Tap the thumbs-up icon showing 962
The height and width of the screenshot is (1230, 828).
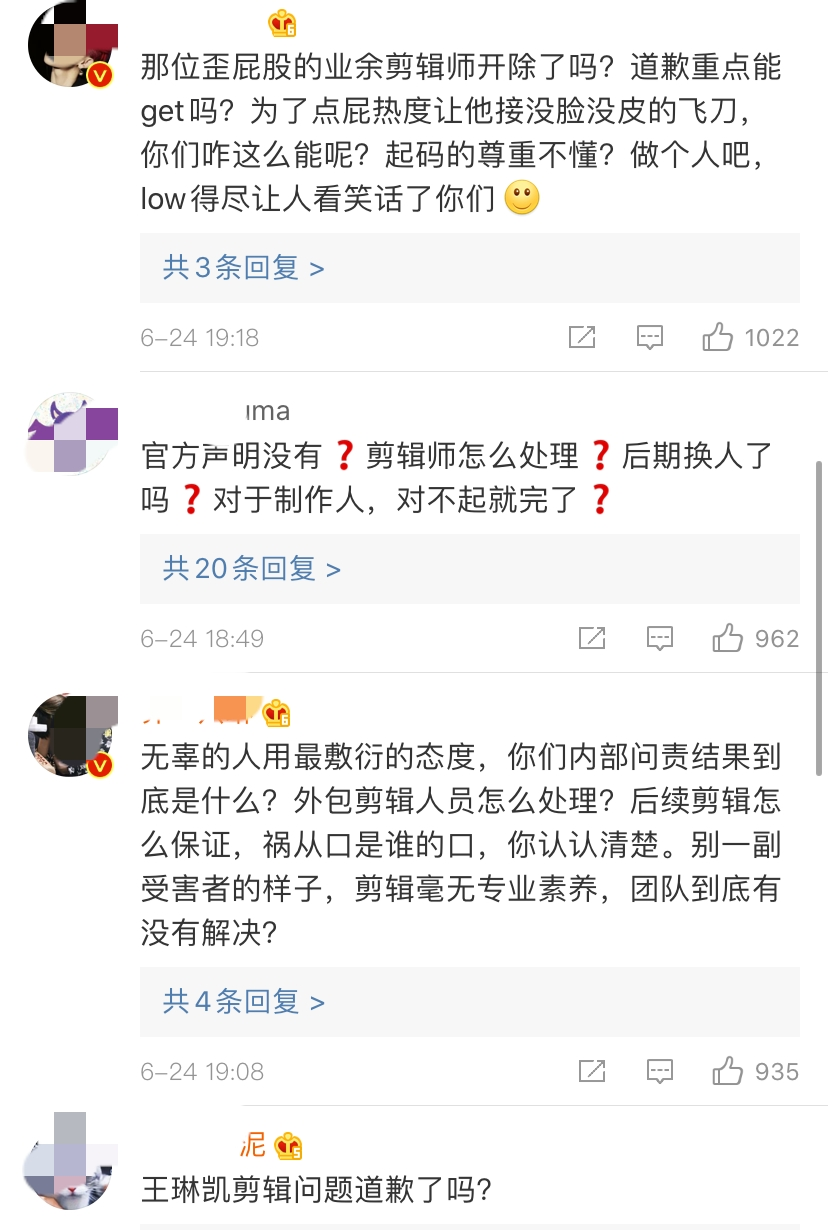coord(726,638)
